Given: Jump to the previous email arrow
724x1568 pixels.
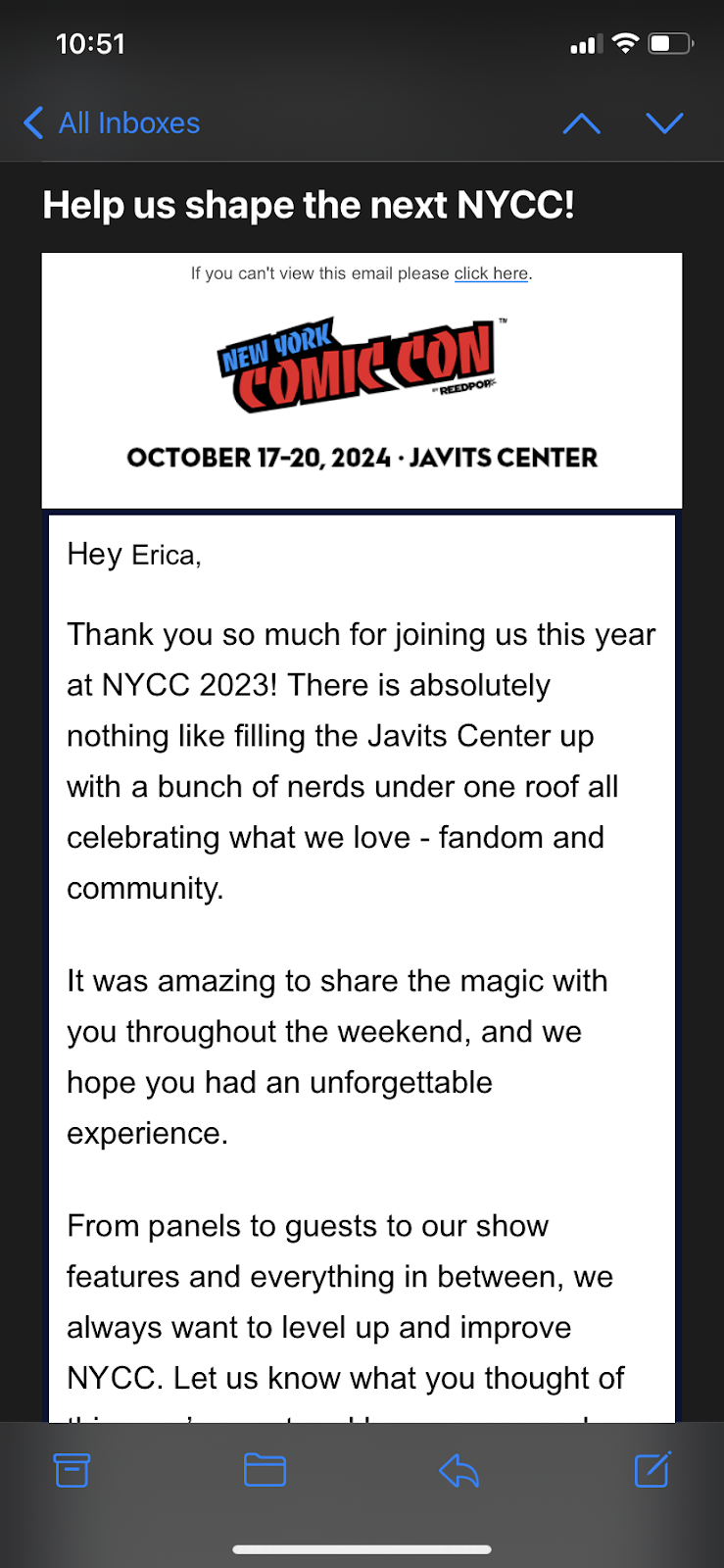Looking at the screenshot, I should 582,123.
